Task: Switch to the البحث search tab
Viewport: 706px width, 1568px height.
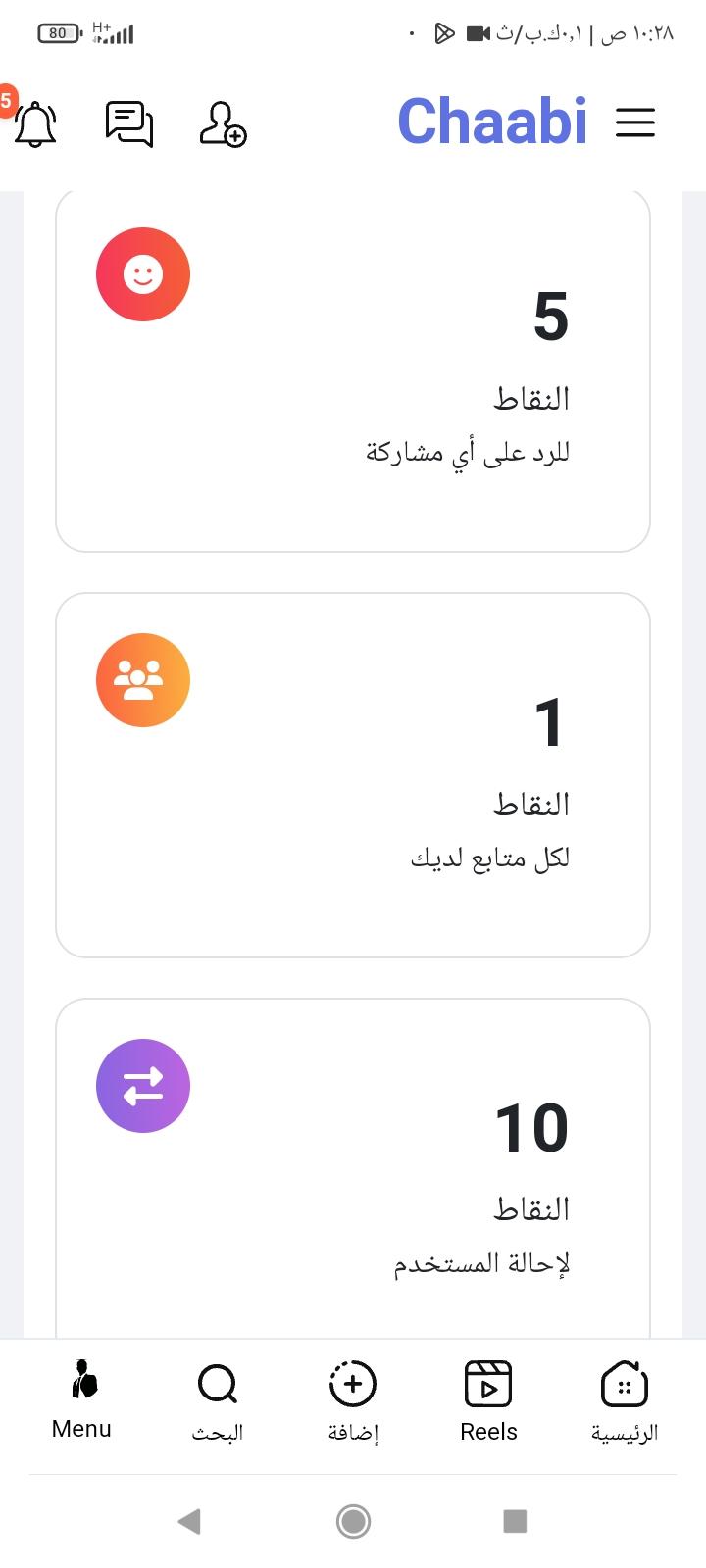Action: click(217, 1401)
